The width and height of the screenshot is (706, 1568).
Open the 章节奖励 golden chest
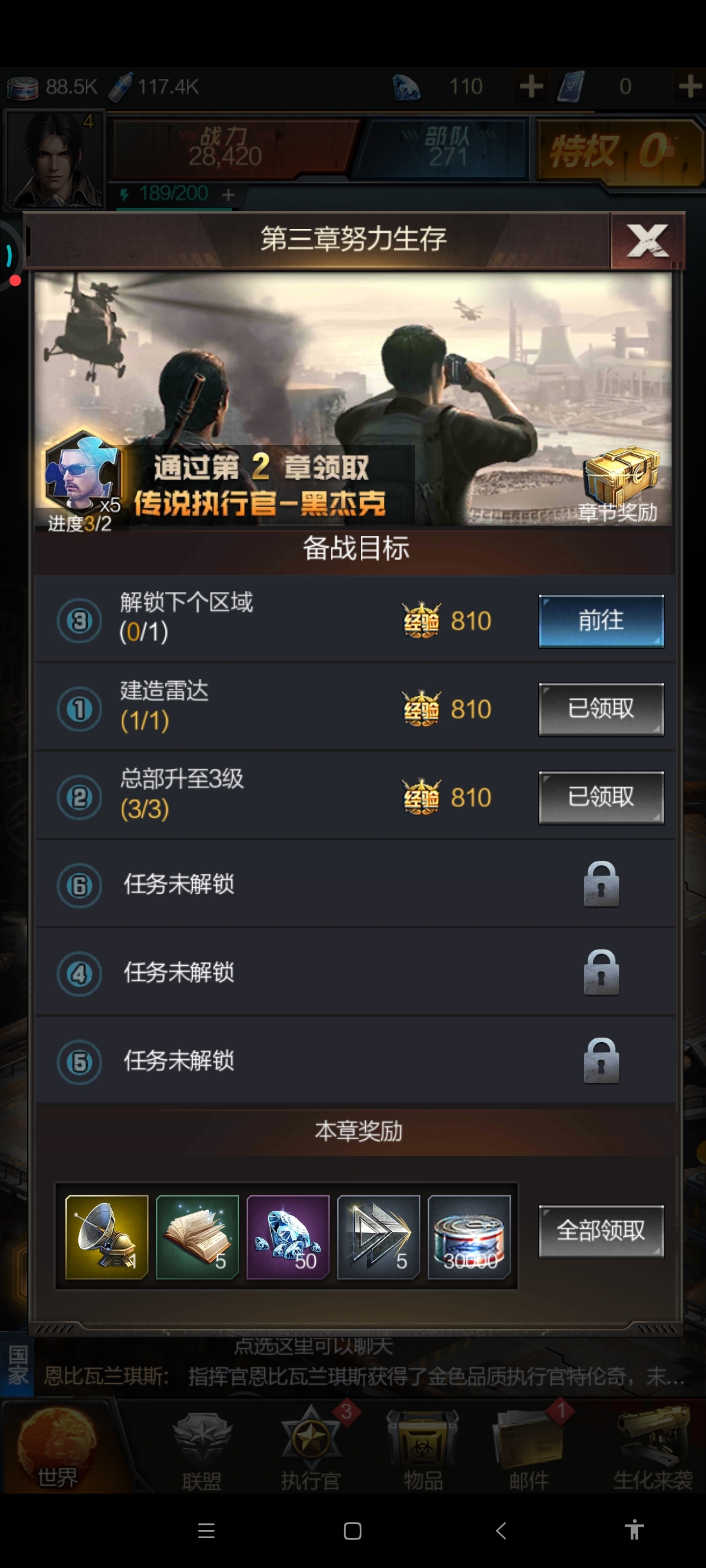(621, 480)
